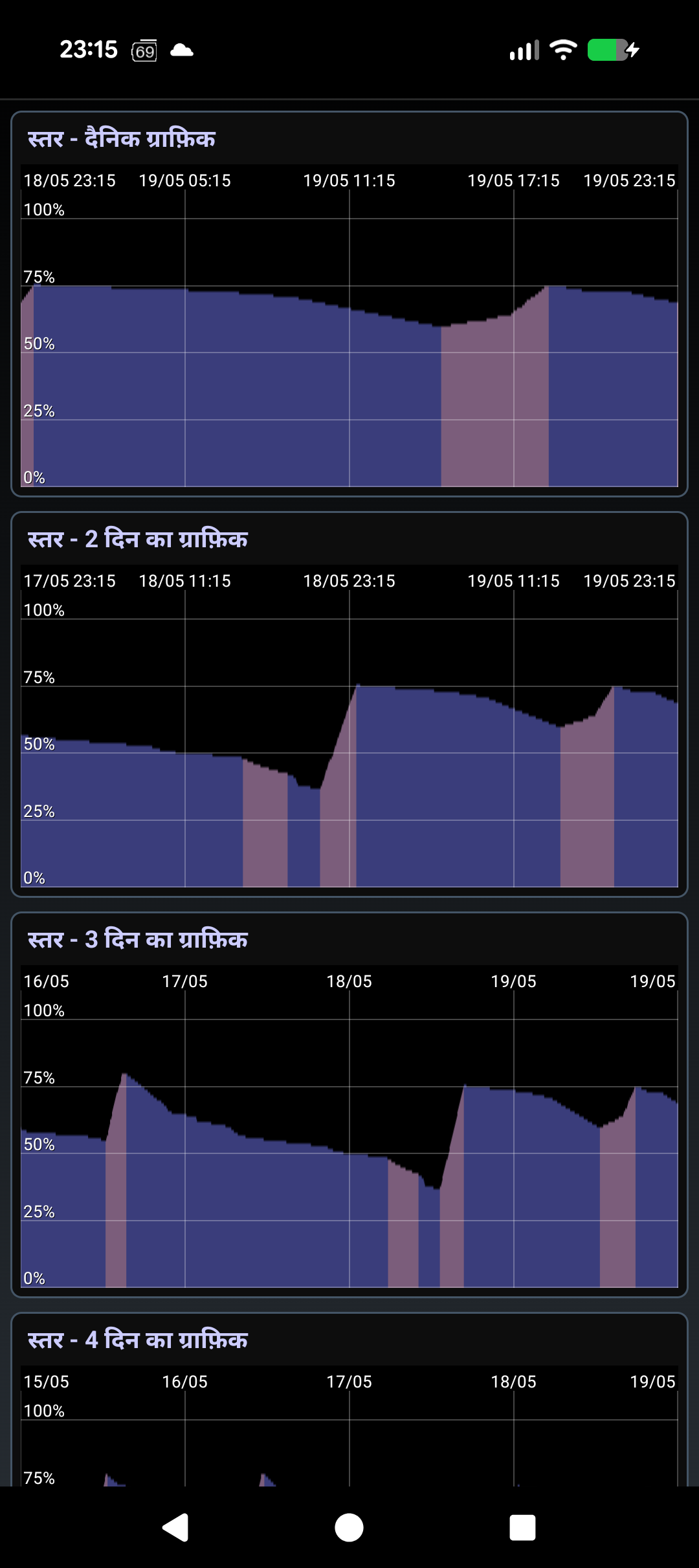
Task: Go back using the system back button
Action: [x=175, y=1528]
